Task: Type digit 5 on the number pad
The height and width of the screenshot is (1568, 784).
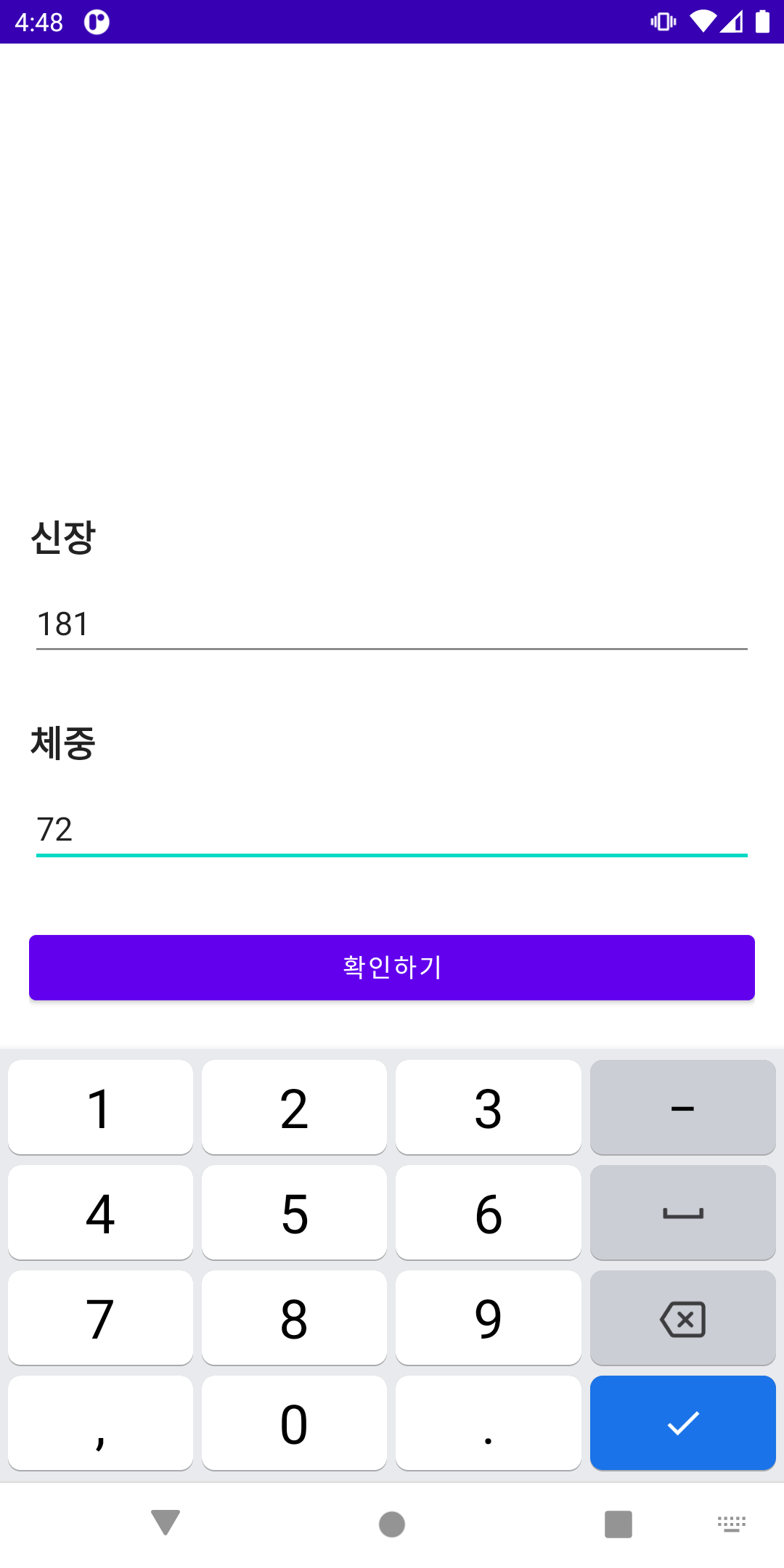Action: (294, 1213)
